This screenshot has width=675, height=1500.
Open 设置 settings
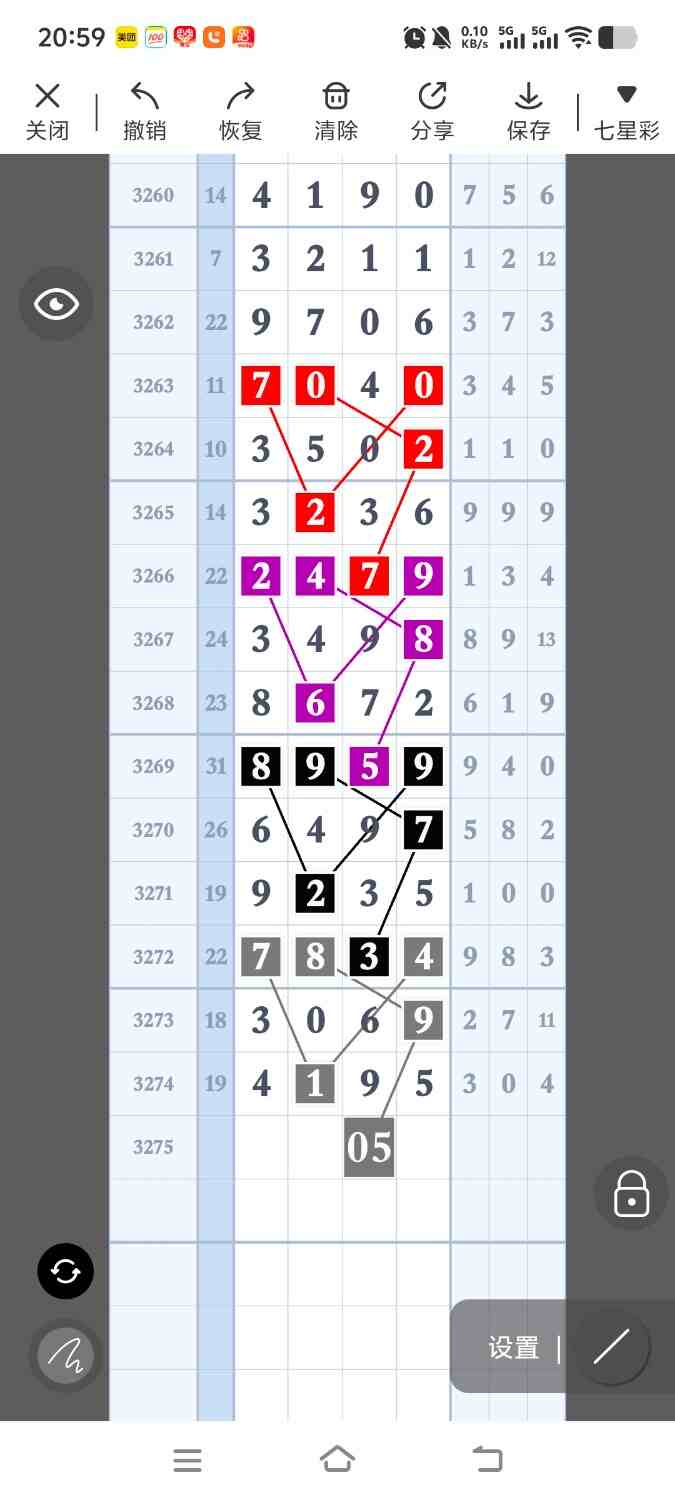tap(513, 1348)
